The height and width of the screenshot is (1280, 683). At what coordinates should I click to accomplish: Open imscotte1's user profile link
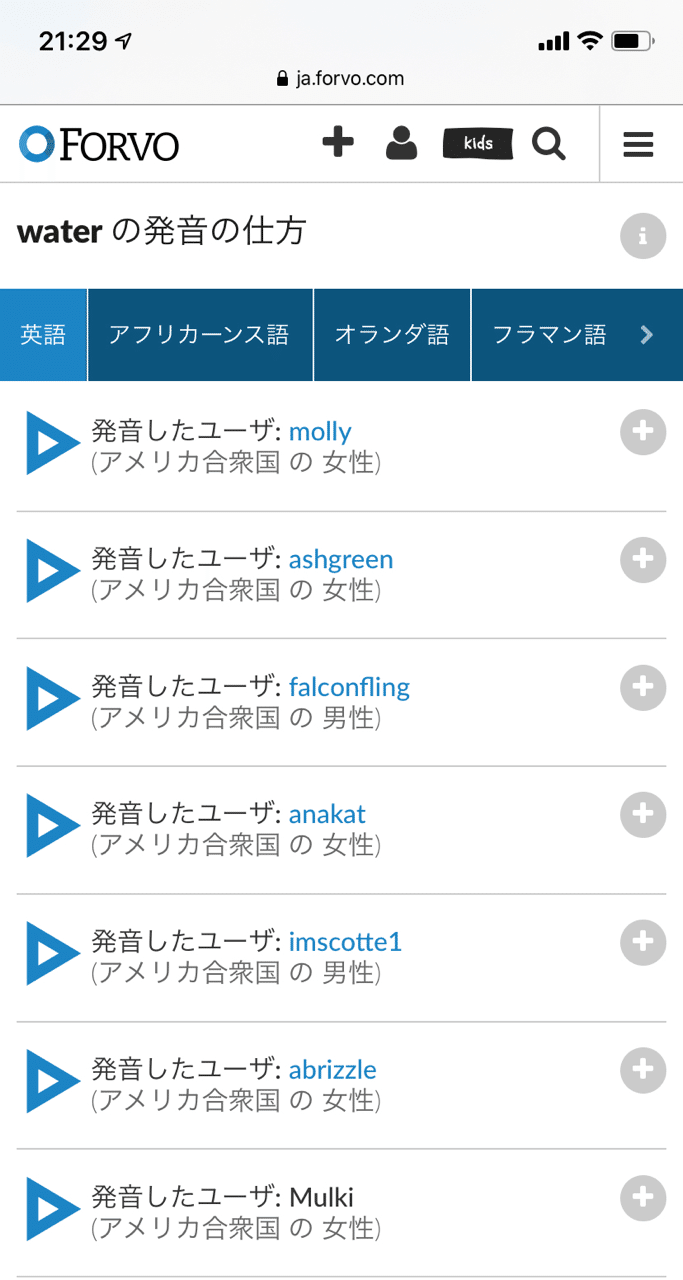click(x=345, y=942)
